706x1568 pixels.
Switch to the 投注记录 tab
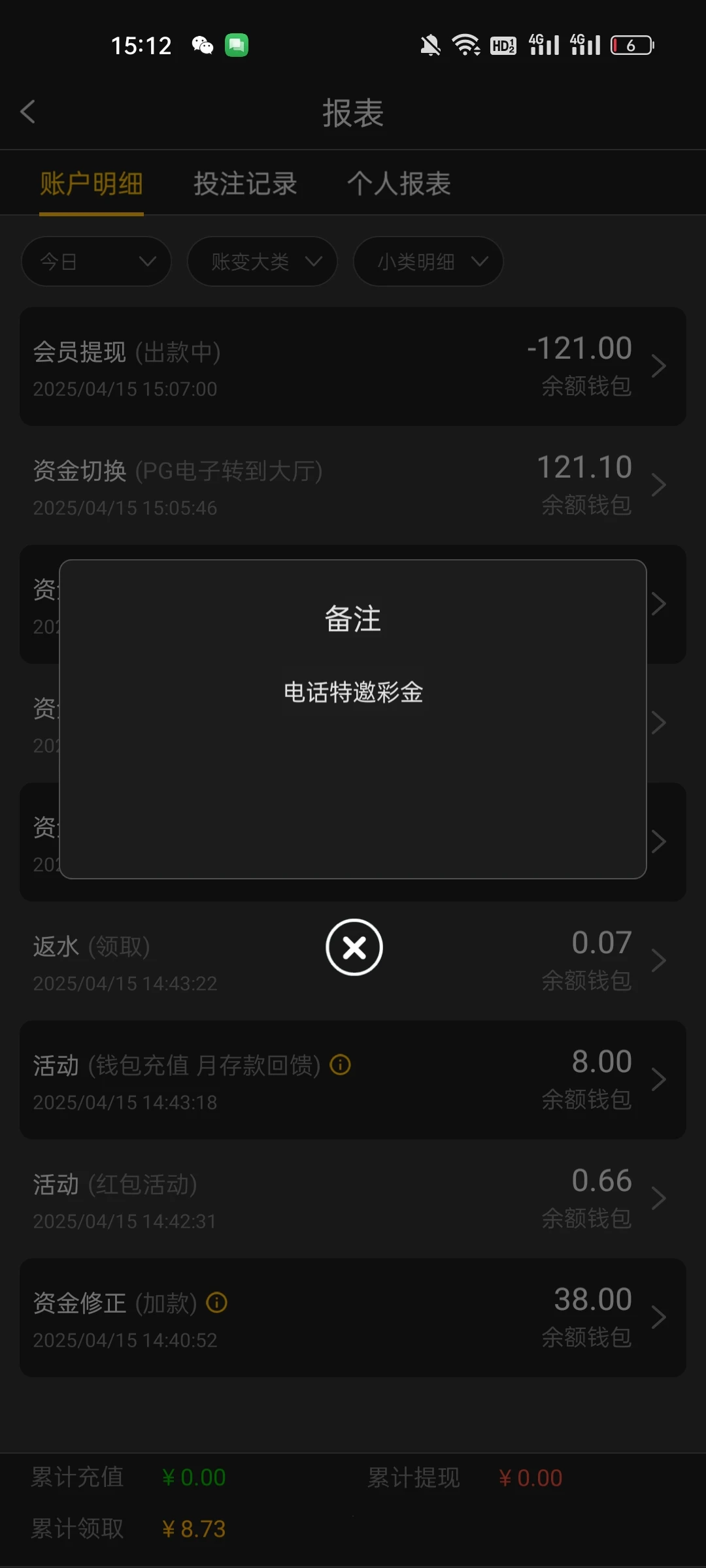[x=244, y=184]
